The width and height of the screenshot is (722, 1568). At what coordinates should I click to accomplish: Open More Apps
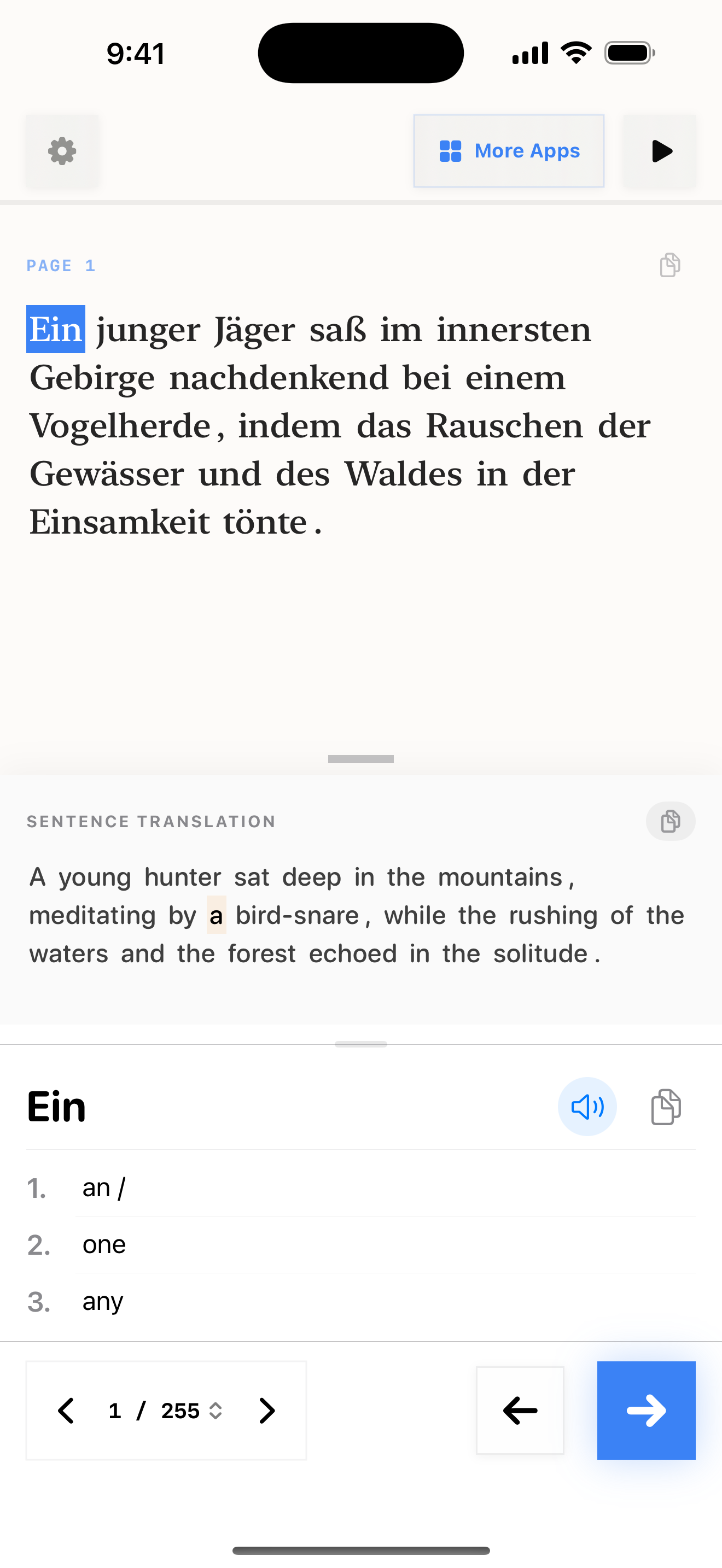click(x=508, y=151)
